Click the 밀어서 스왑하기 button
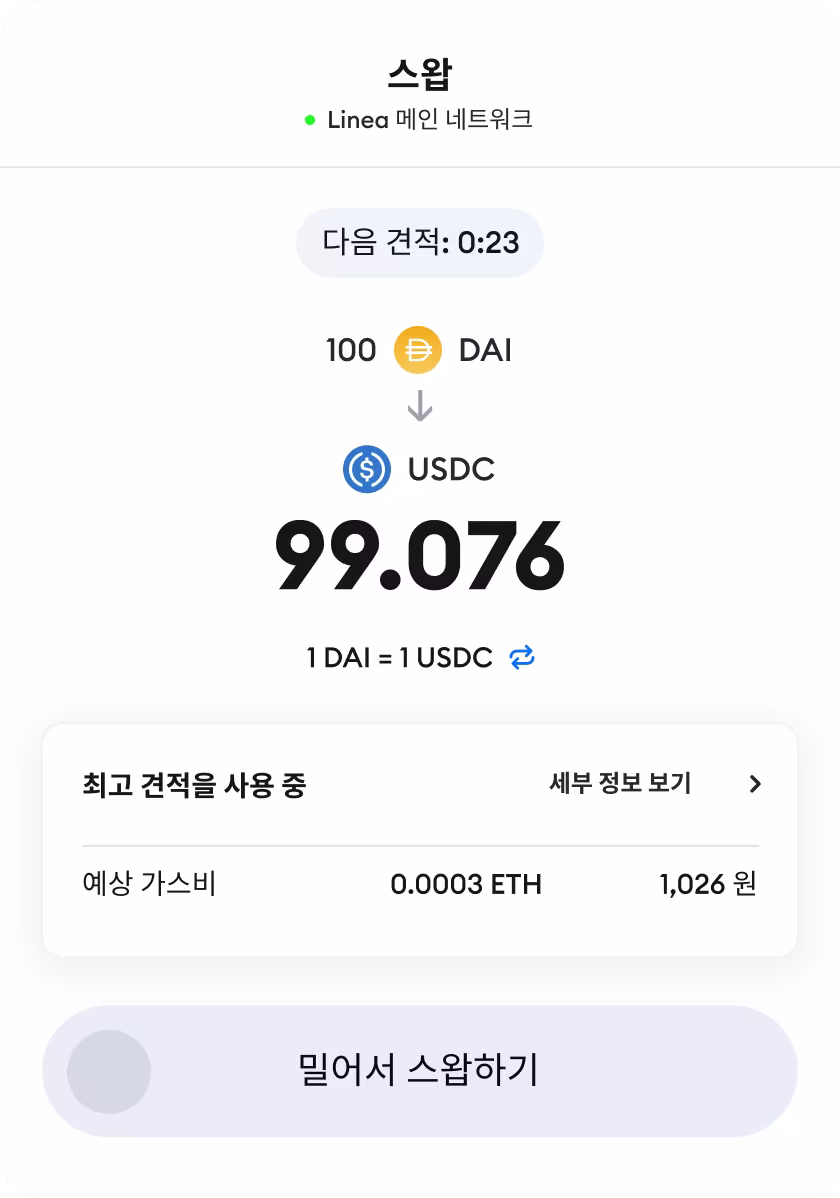This screenshot has height=1198, width=840. coord(420,1071)
